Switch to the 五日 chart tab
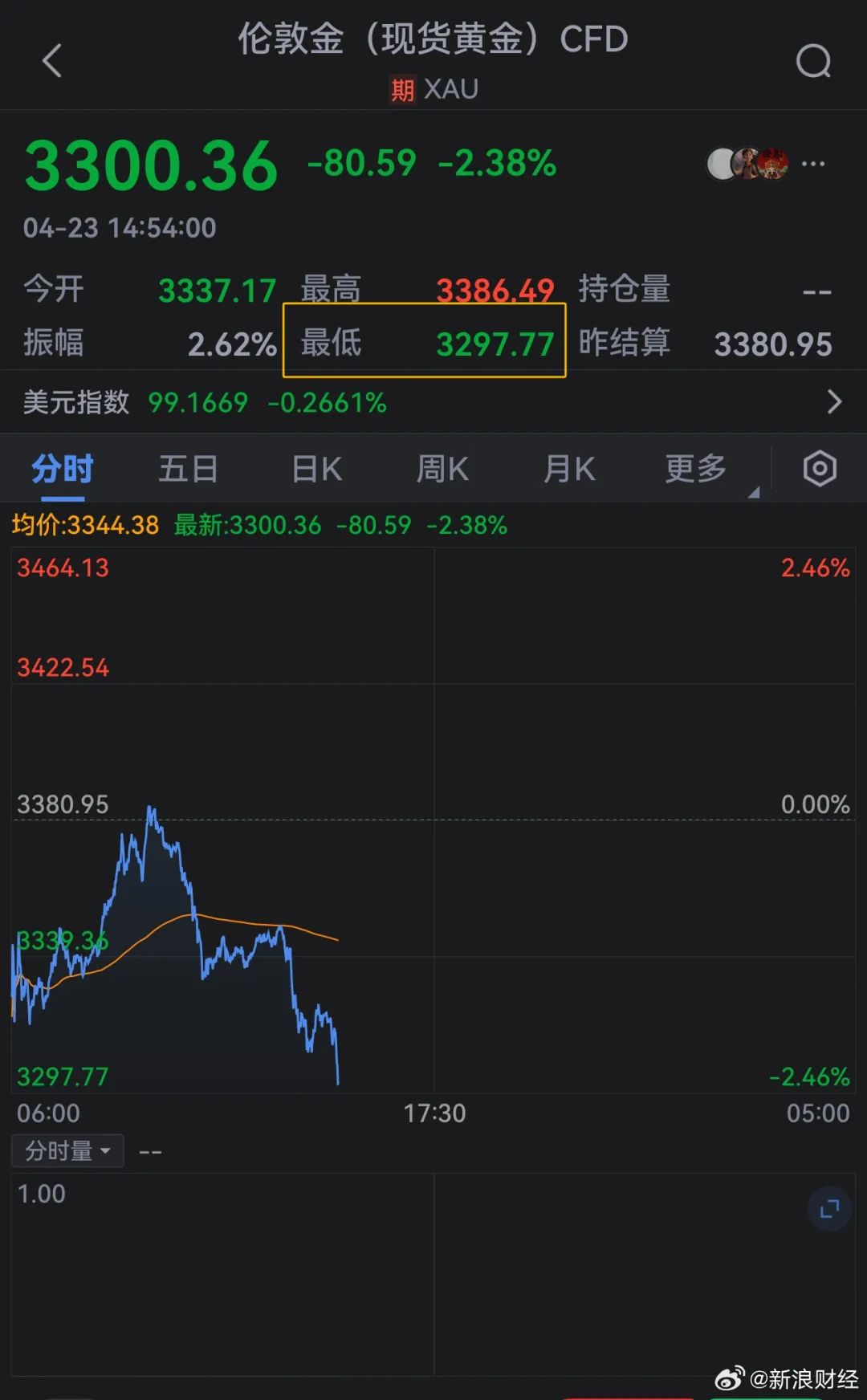 click(189, 469)
